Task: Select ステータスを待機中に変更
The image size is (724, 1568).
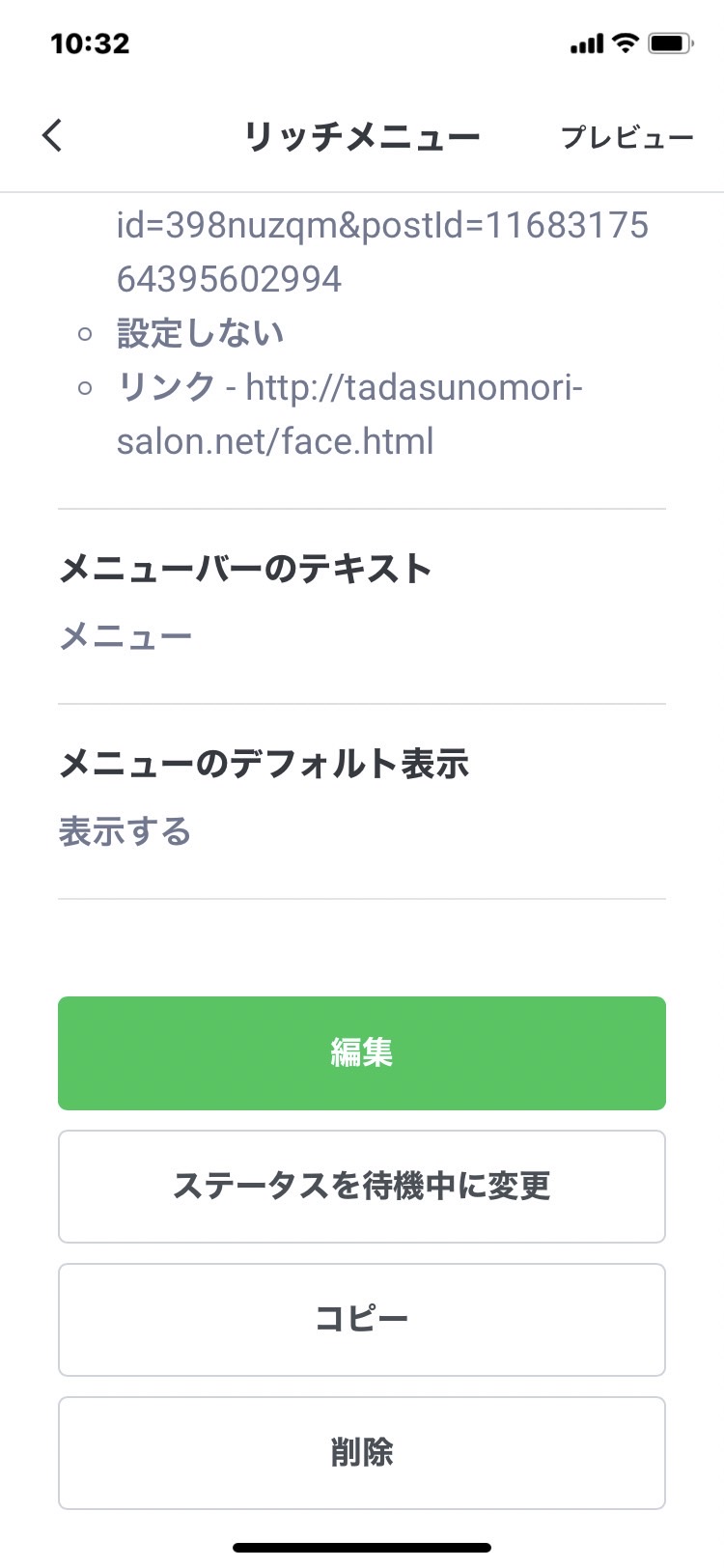Action: pyautogui.click(x=362, y=1187)
